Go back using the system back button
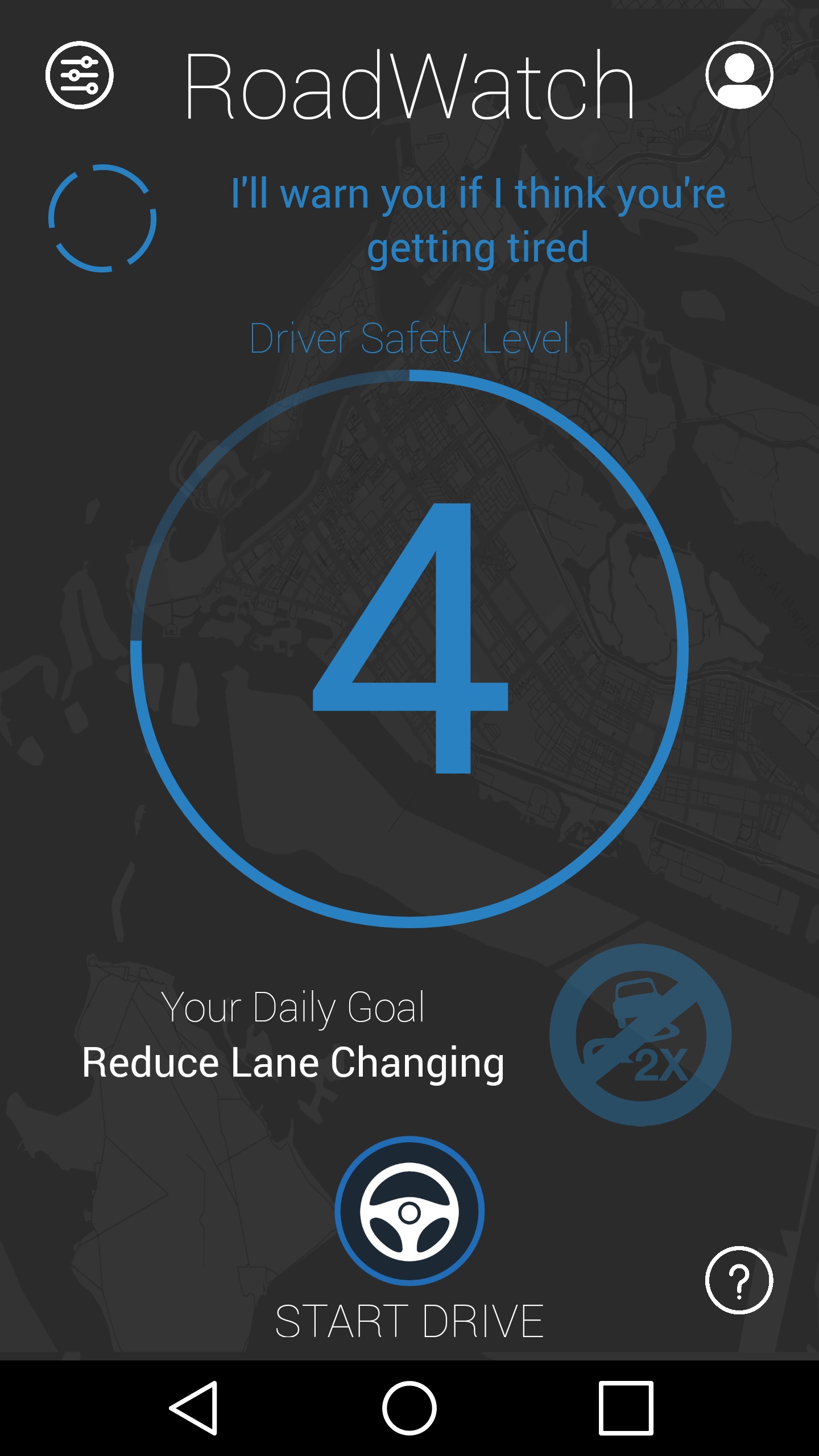 point(193,1408)
